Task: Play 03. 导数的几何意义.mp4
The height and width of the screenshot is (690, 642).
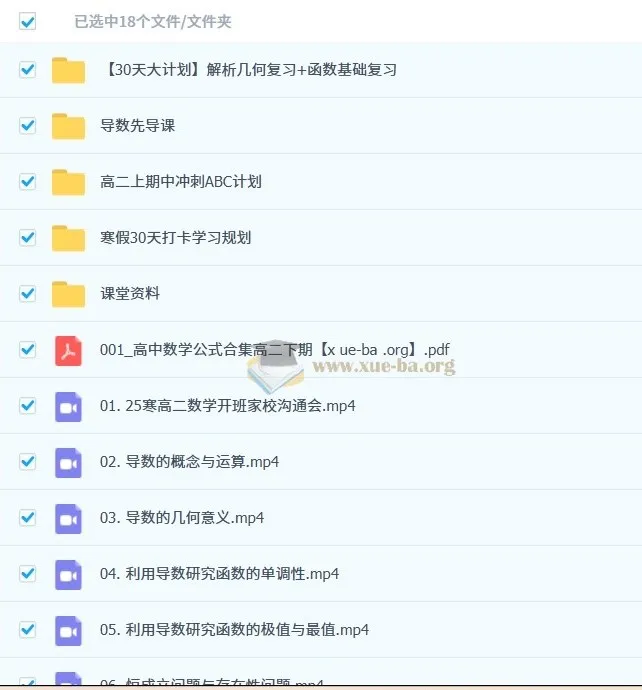Action: 181,518
